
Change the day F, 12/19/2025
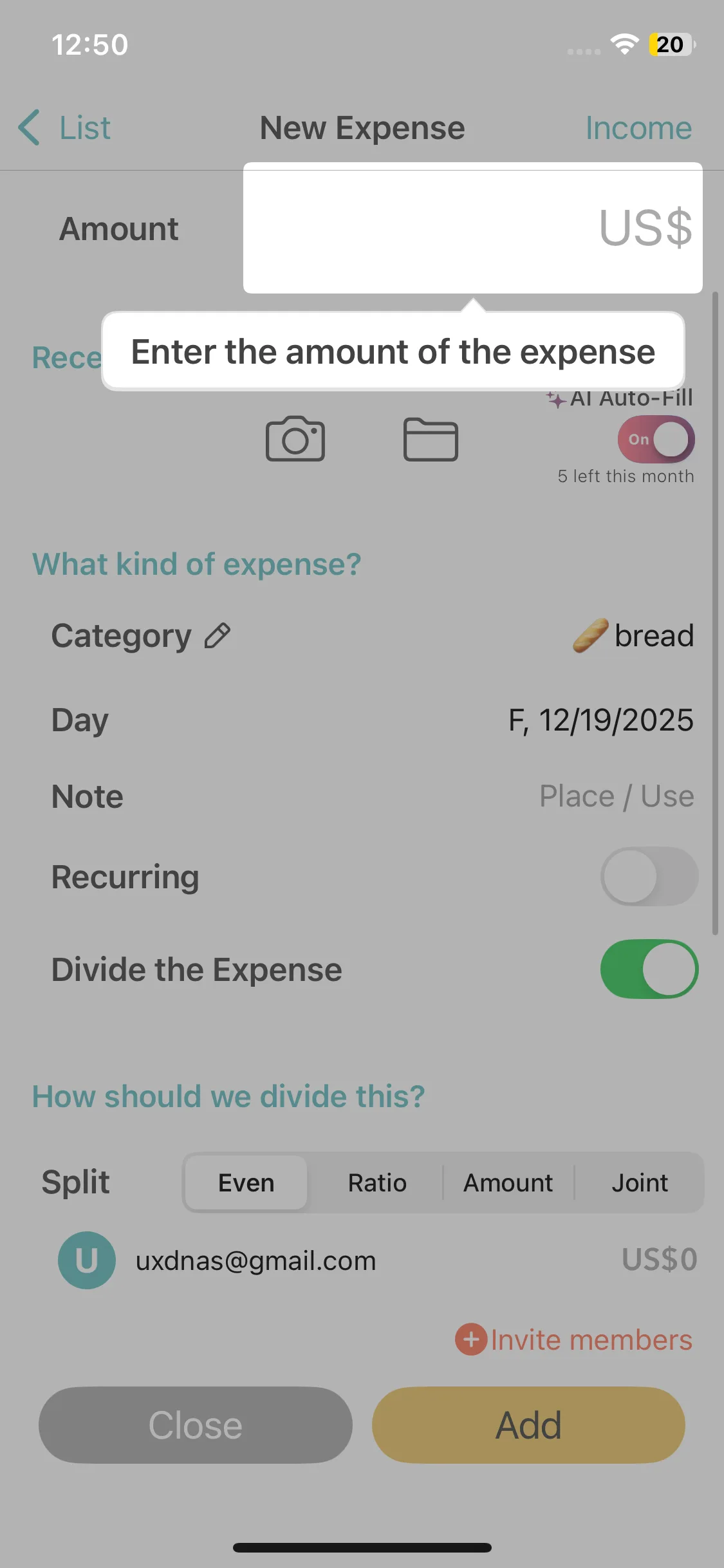(601, 720)
